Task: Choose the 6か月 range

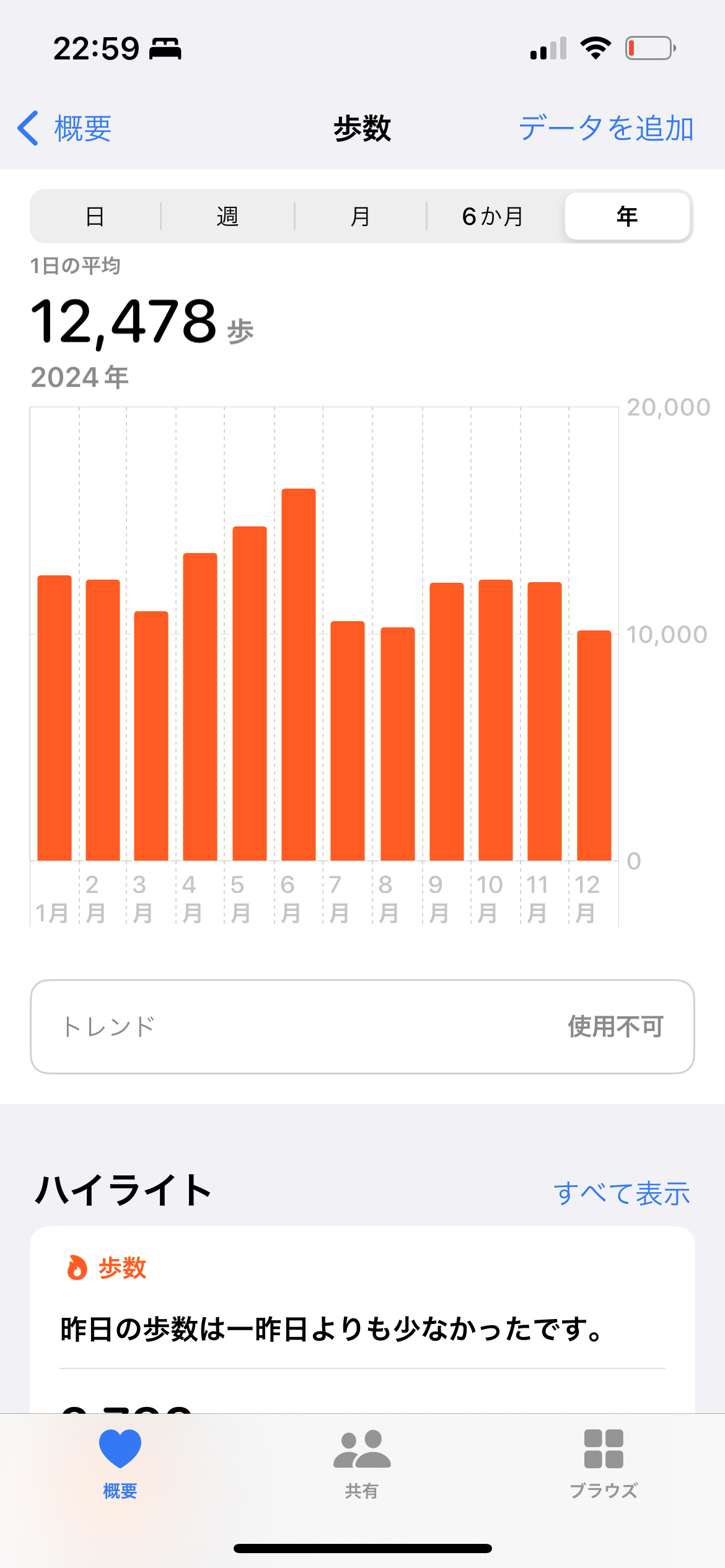Action: click(493, 216)
